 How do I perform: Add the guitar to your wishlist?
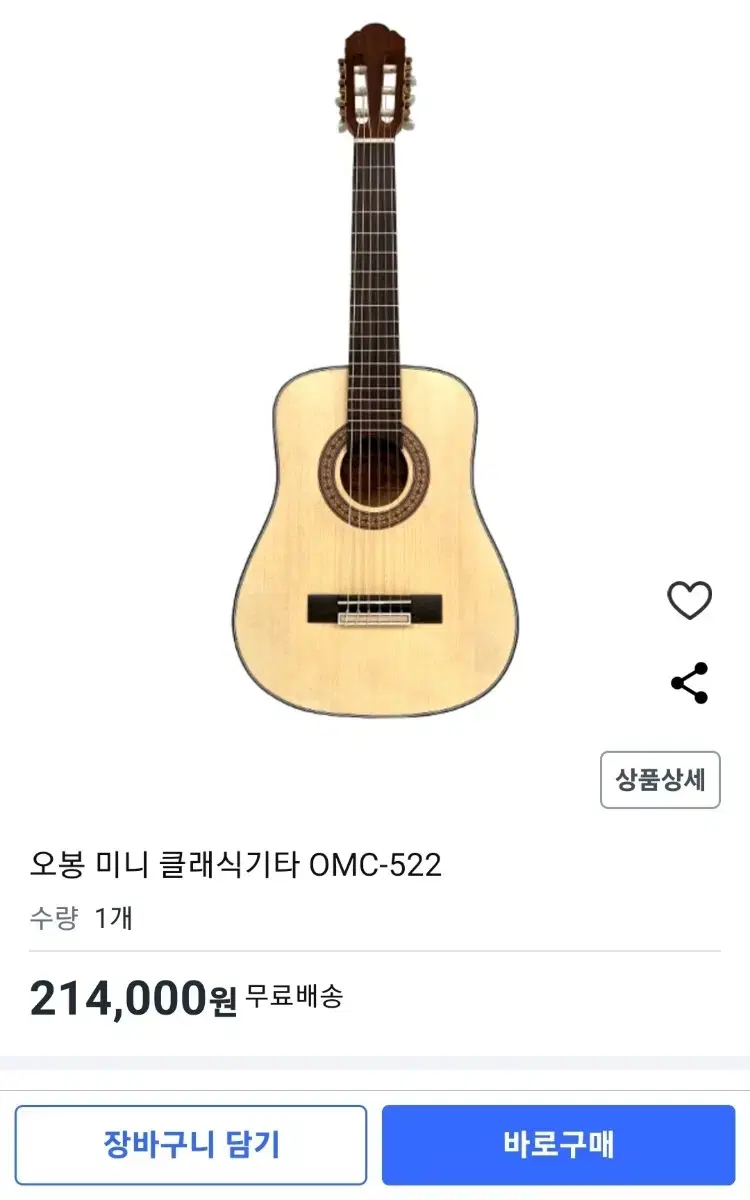coord(689,600)
